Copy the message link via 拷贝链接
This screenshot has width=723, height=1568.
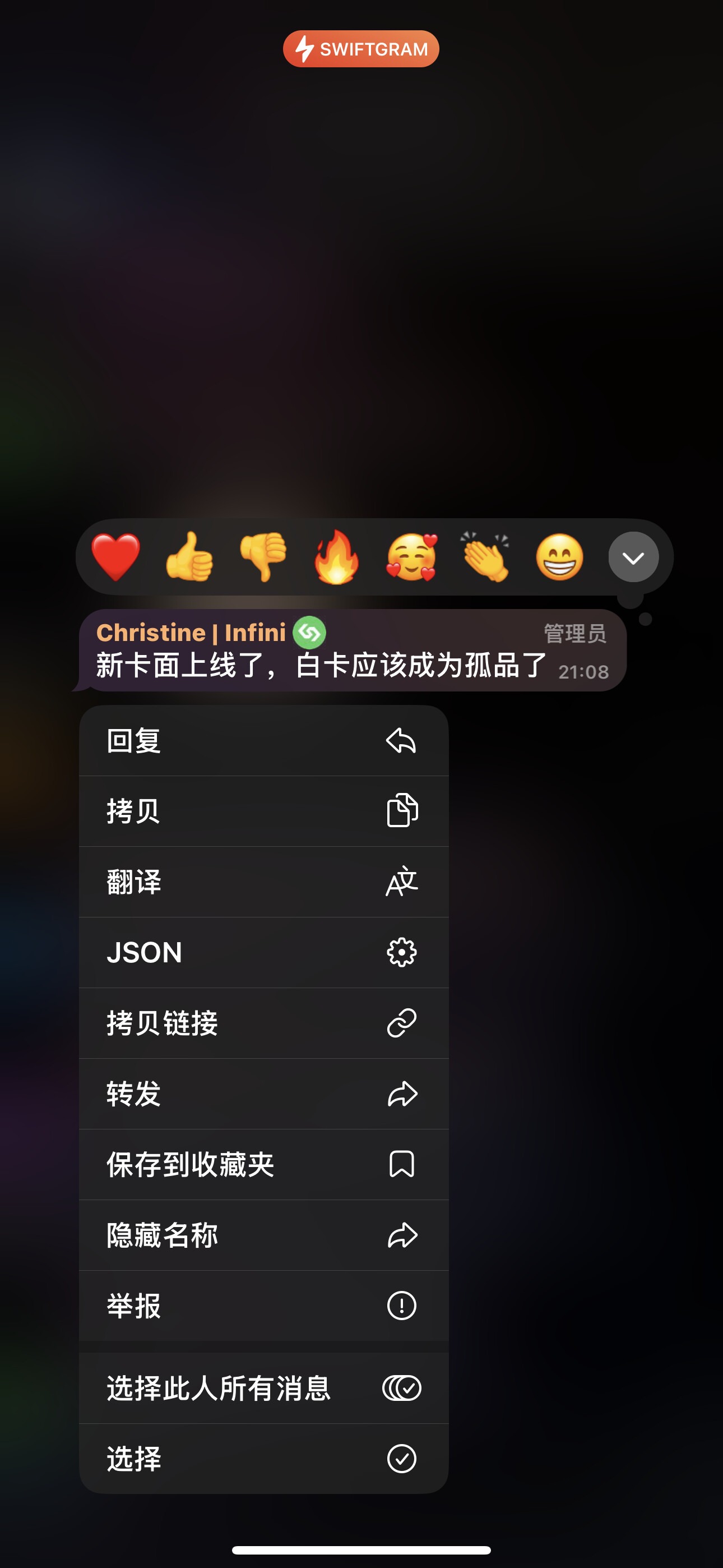pyautogui.click(x=263, y=1022)
